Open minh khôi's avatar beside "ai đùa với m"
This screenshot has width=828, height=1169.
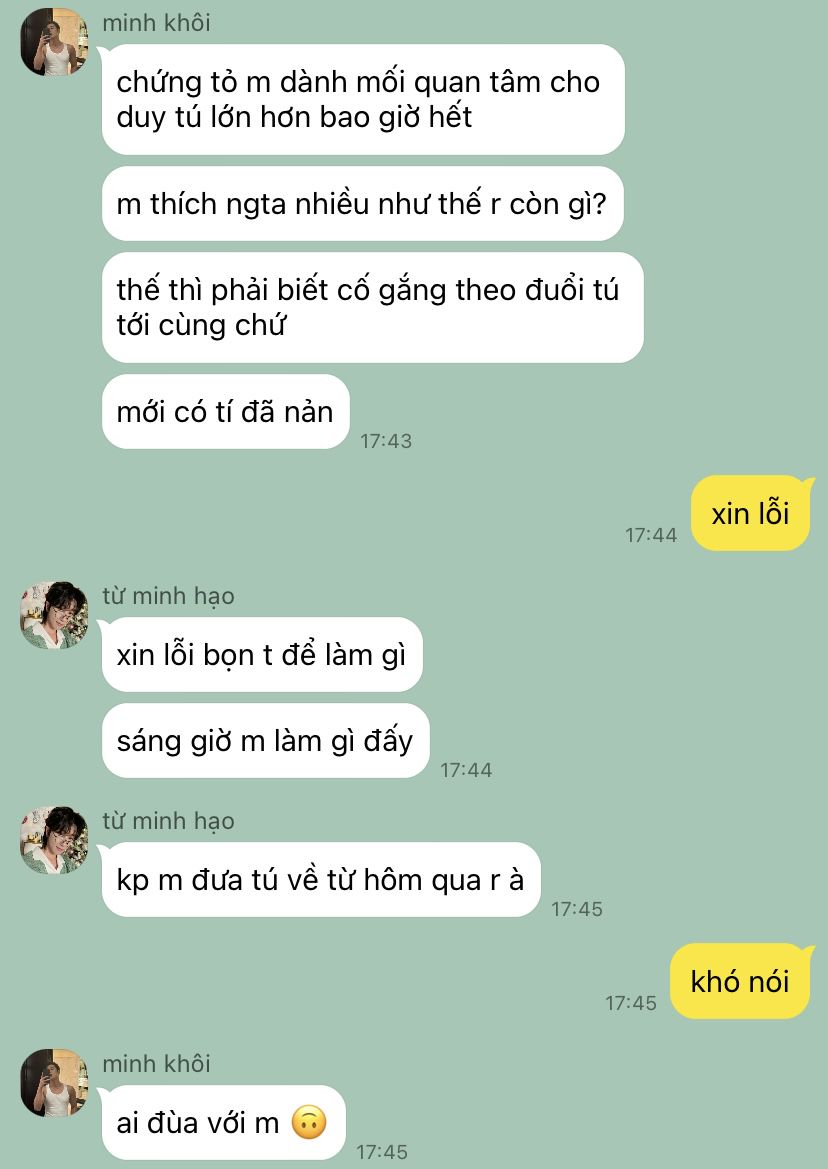point(54,1083)
